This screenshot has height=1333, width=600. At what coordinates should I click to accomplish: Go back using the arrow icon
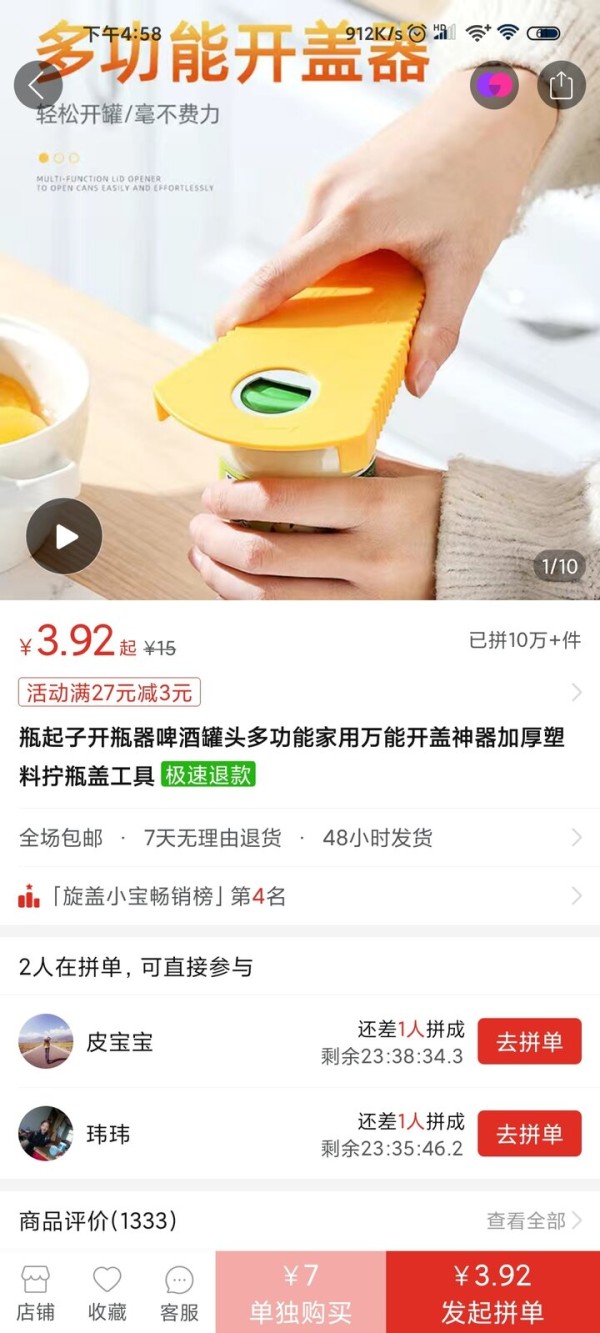[38, 85]
